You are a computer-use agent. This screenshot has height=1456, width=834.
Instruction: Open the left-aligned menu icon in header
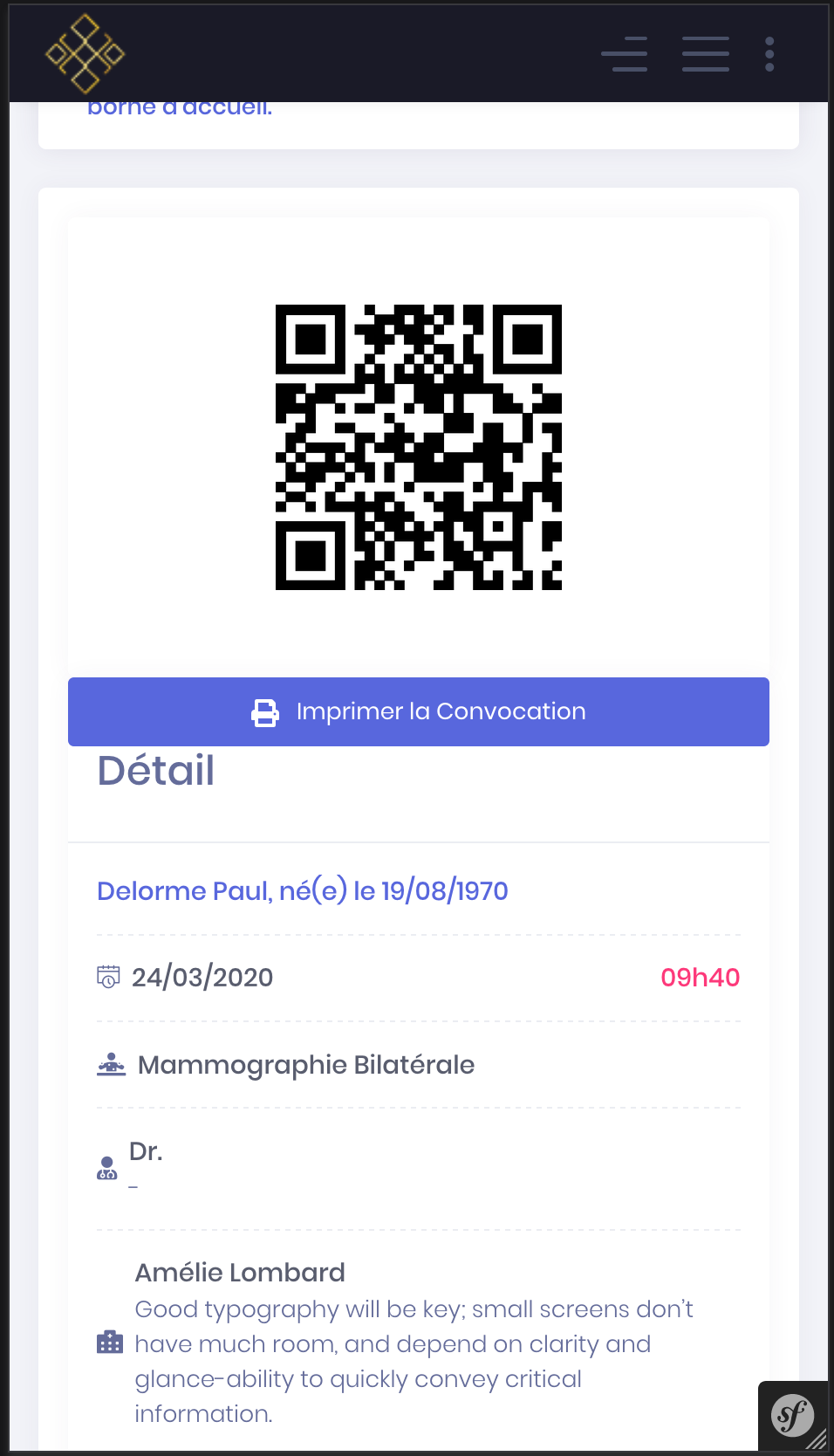625,54
